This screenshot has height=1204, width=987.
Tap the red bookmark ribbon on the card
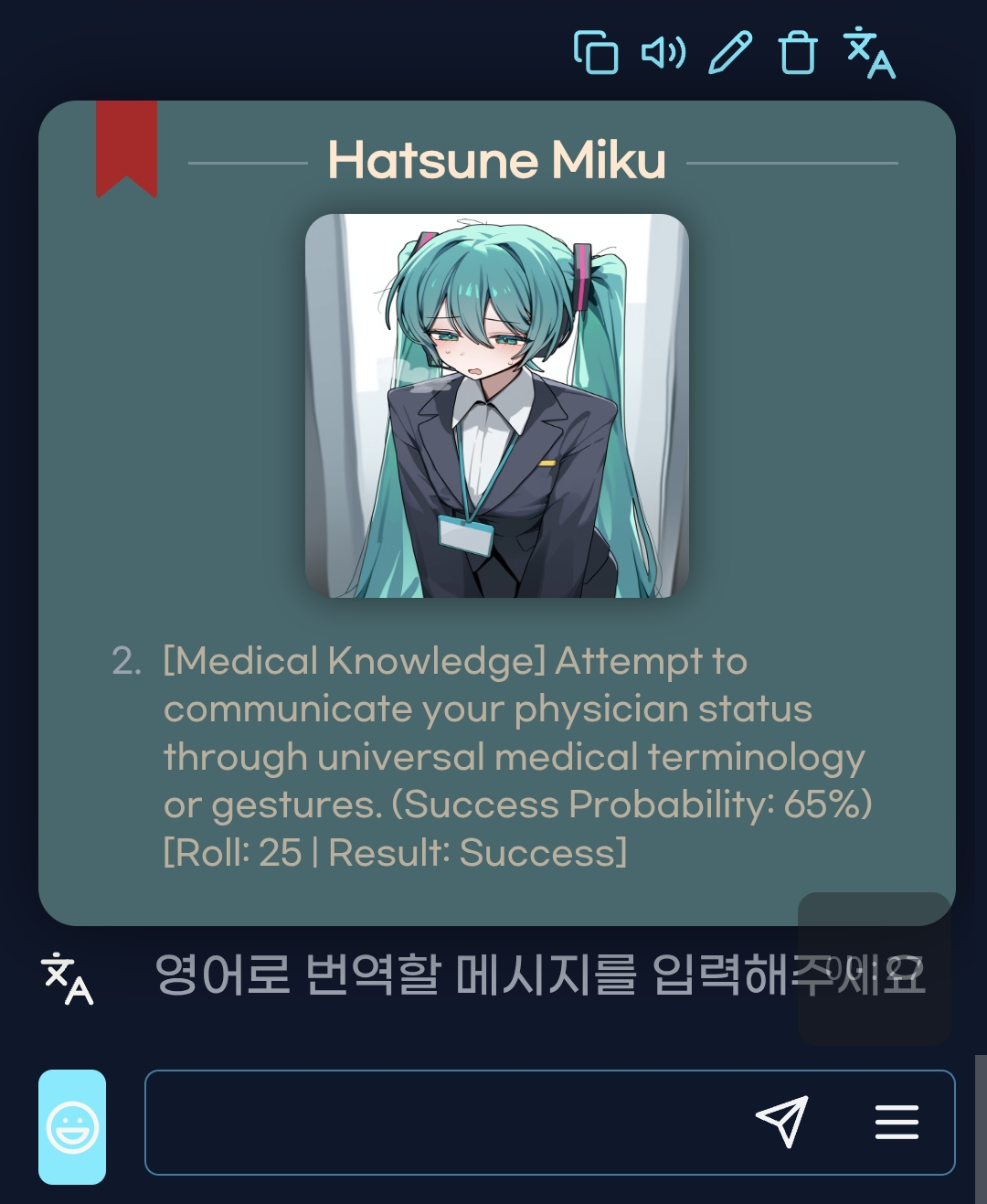pos(127,146)
